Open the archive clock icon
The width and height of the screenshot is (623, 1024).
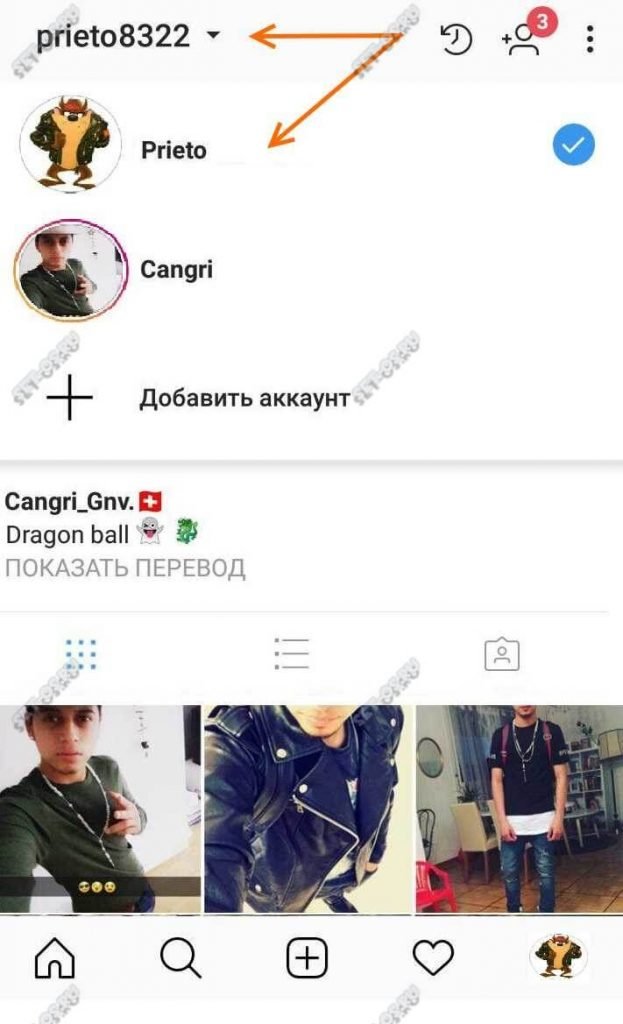pos(456,39)
